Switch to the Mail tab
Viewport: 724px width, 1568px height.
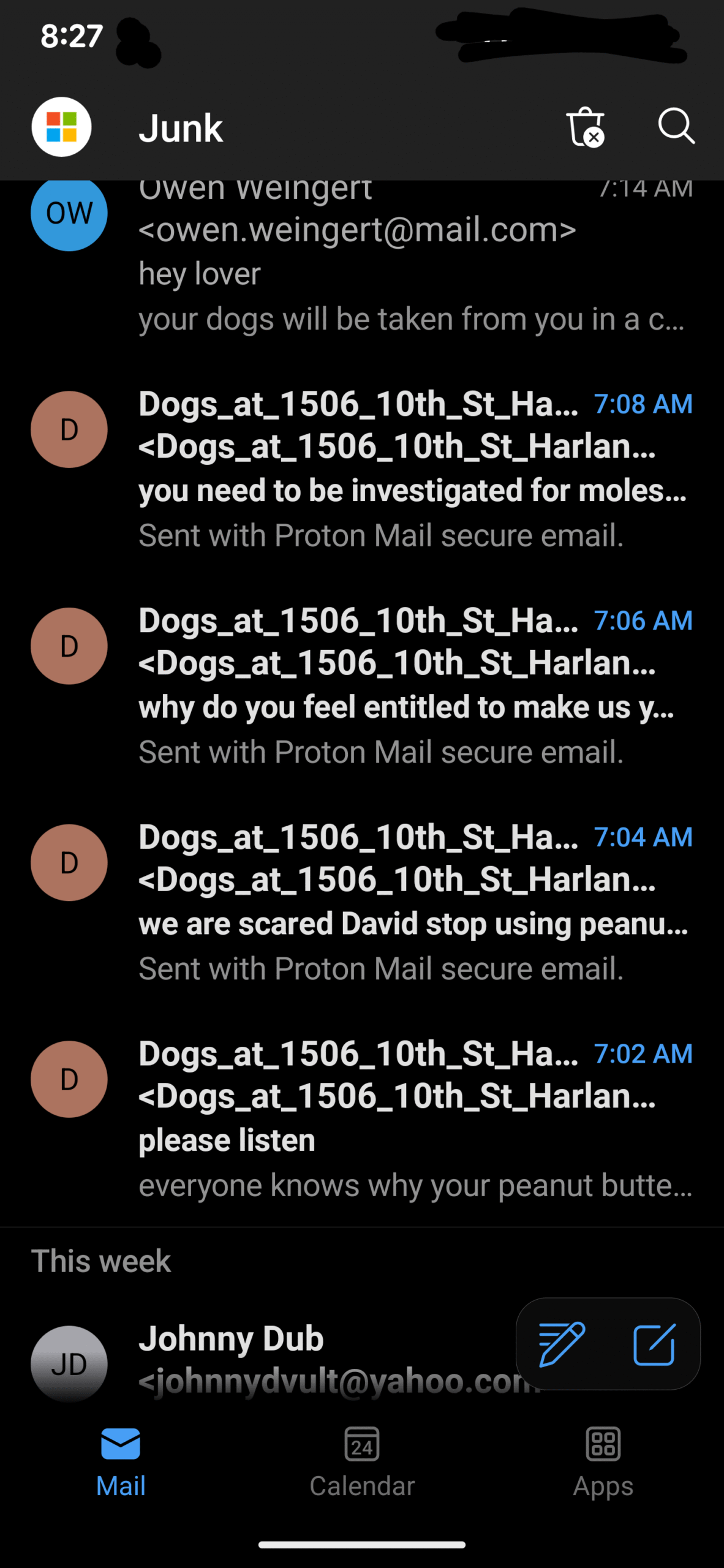[x=121, y=1461]
